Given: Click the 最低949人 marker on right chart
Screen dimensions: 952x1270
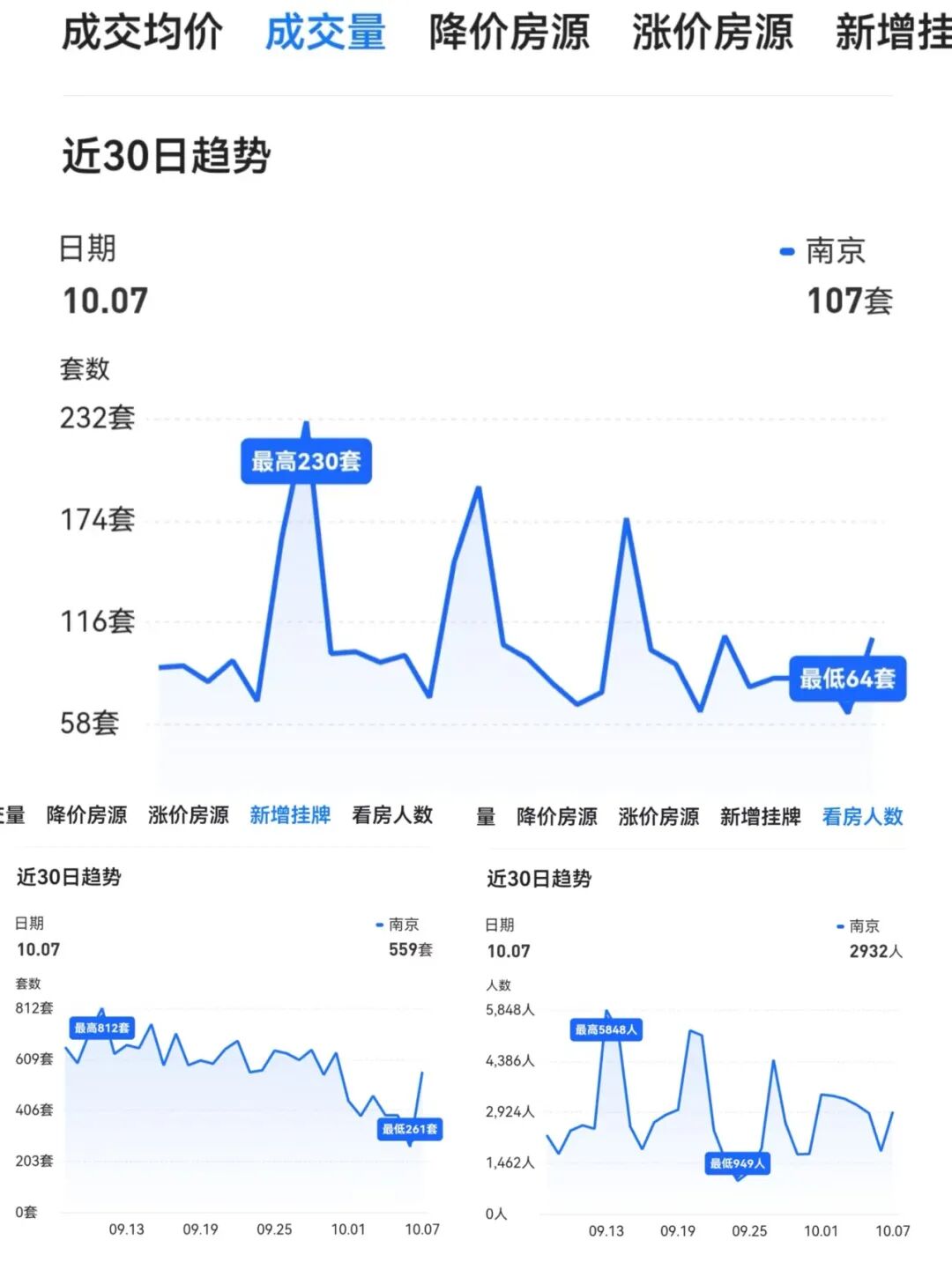Looking at the screenshot, I should 737,1163.
